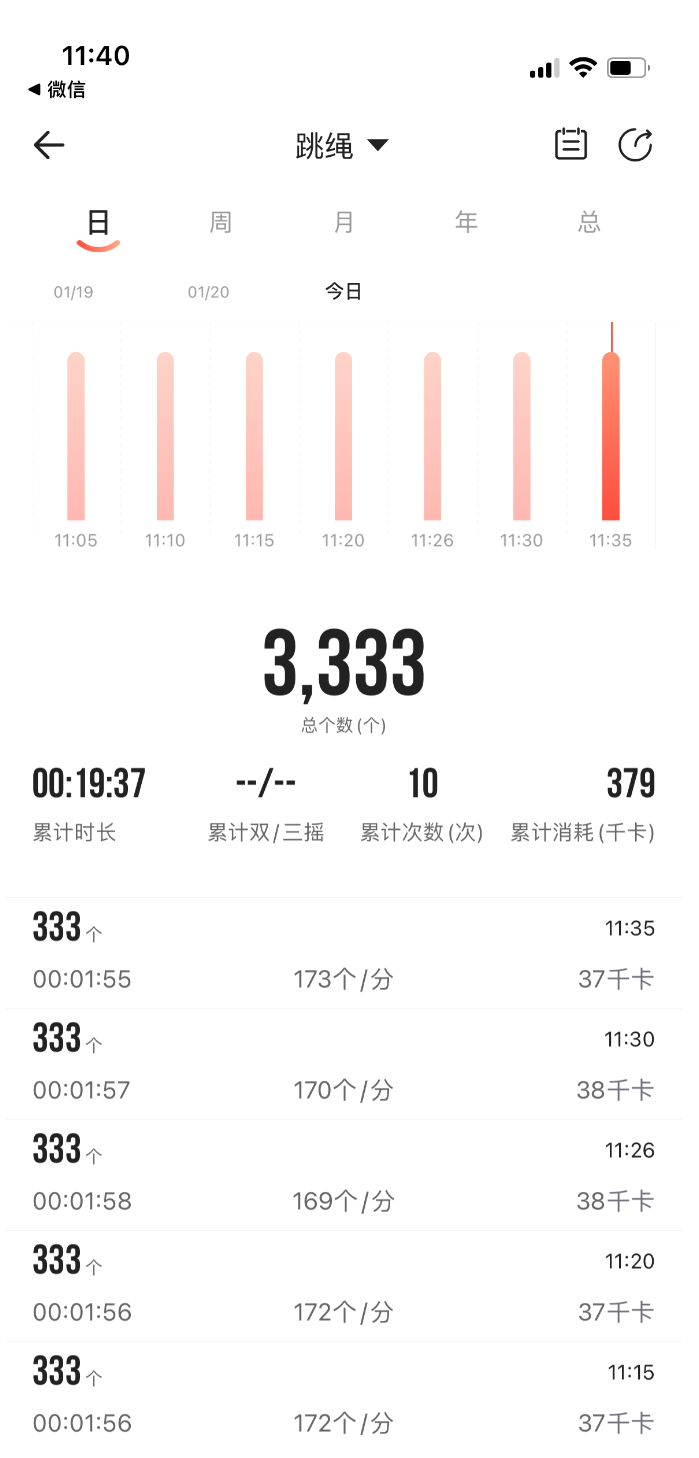Open the 11:35 session record
This screenshot has width=699, height=1458.
[344, 953]
